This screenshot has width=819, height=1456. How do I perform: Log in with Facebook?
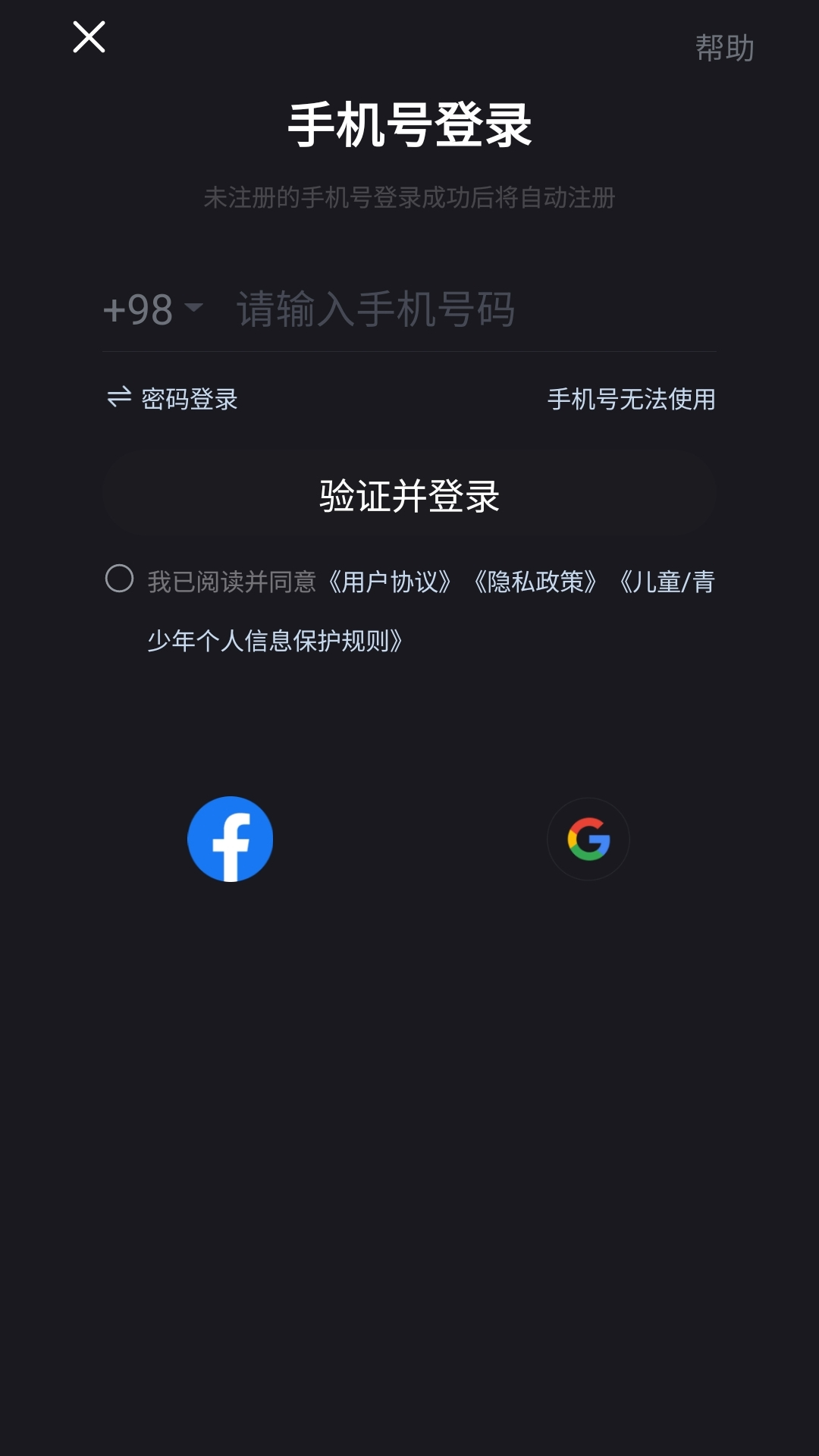pos(231,839)
